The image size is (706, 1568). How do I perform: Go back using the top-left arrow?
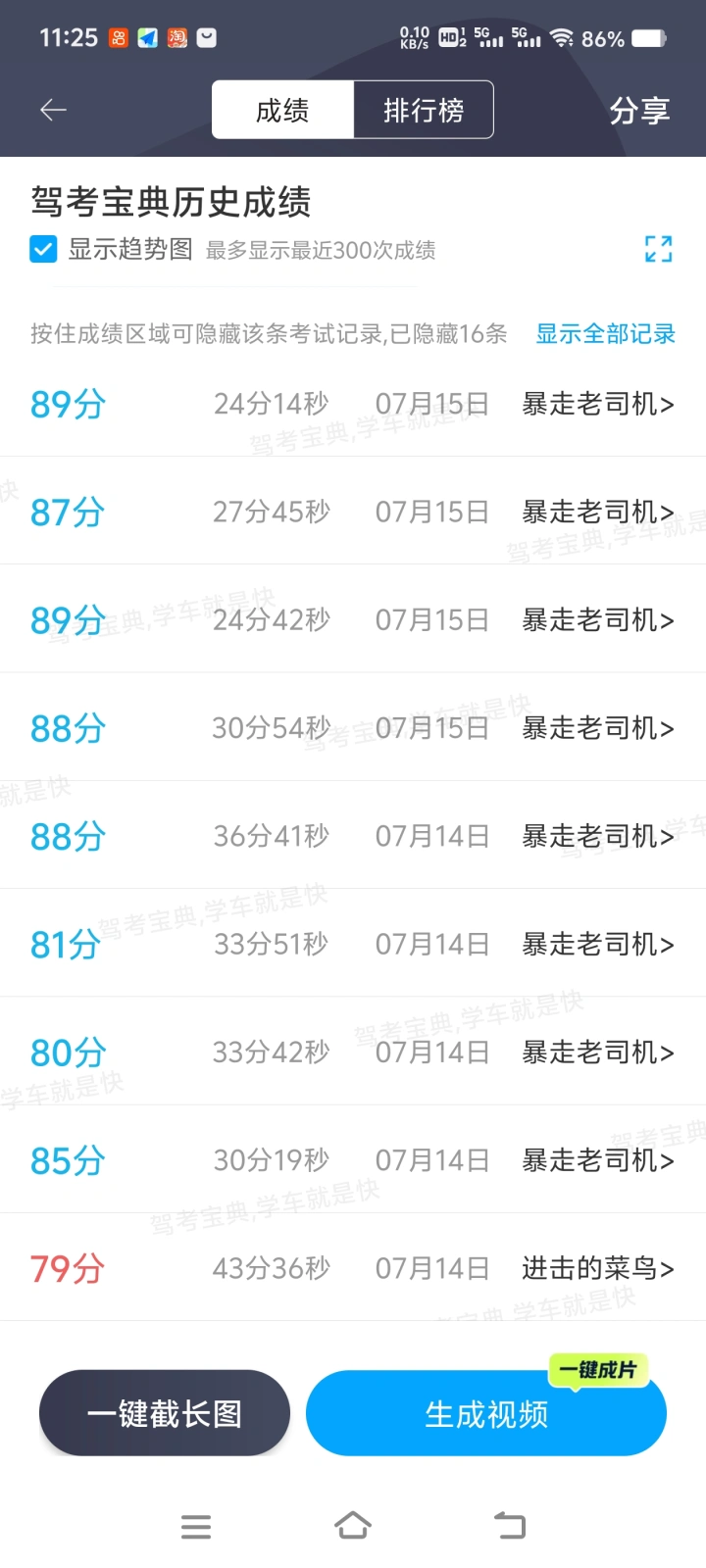click(53, 110)
